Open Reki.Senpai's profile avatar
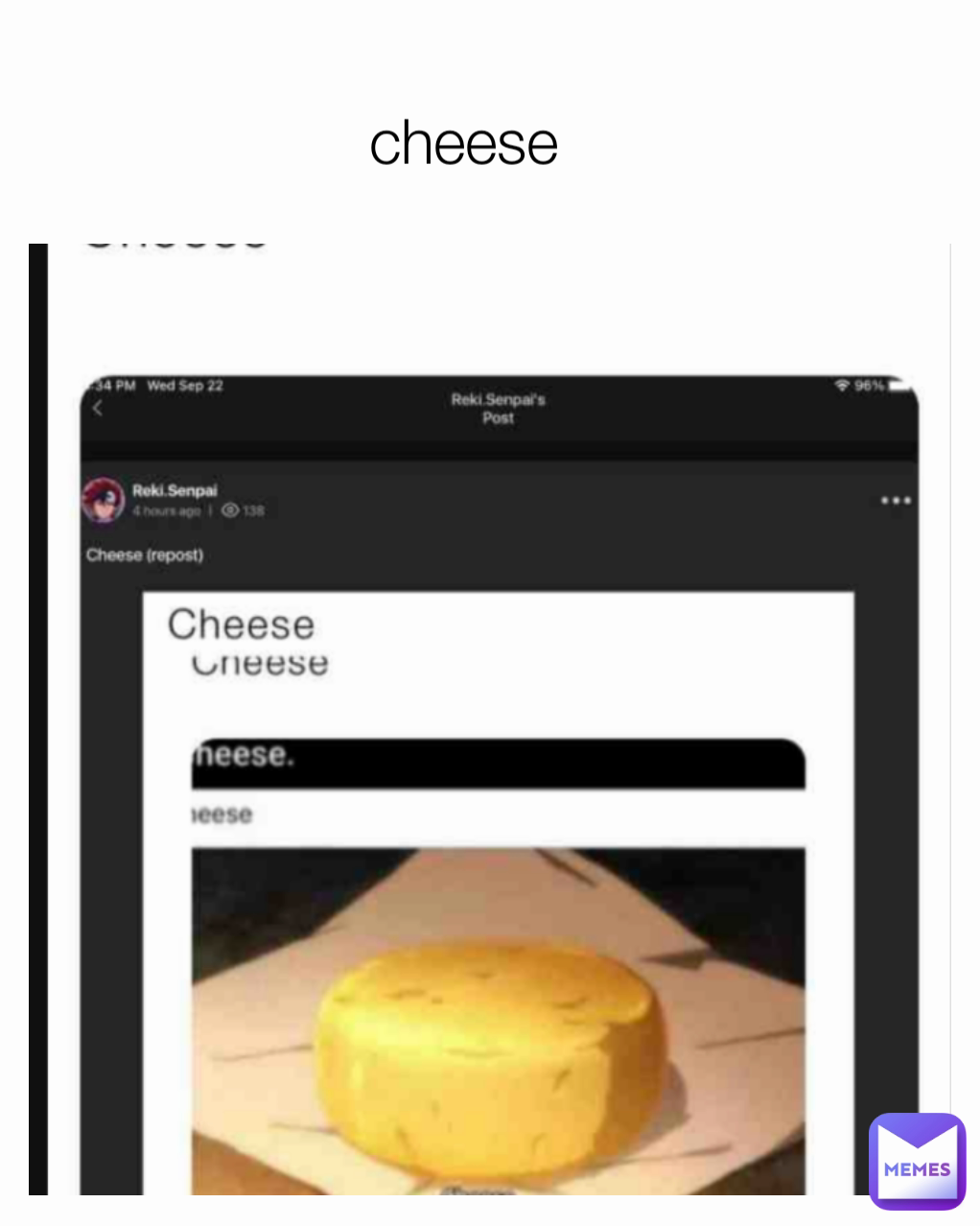Screen dimensions: 980x1226 click(102, 500)
